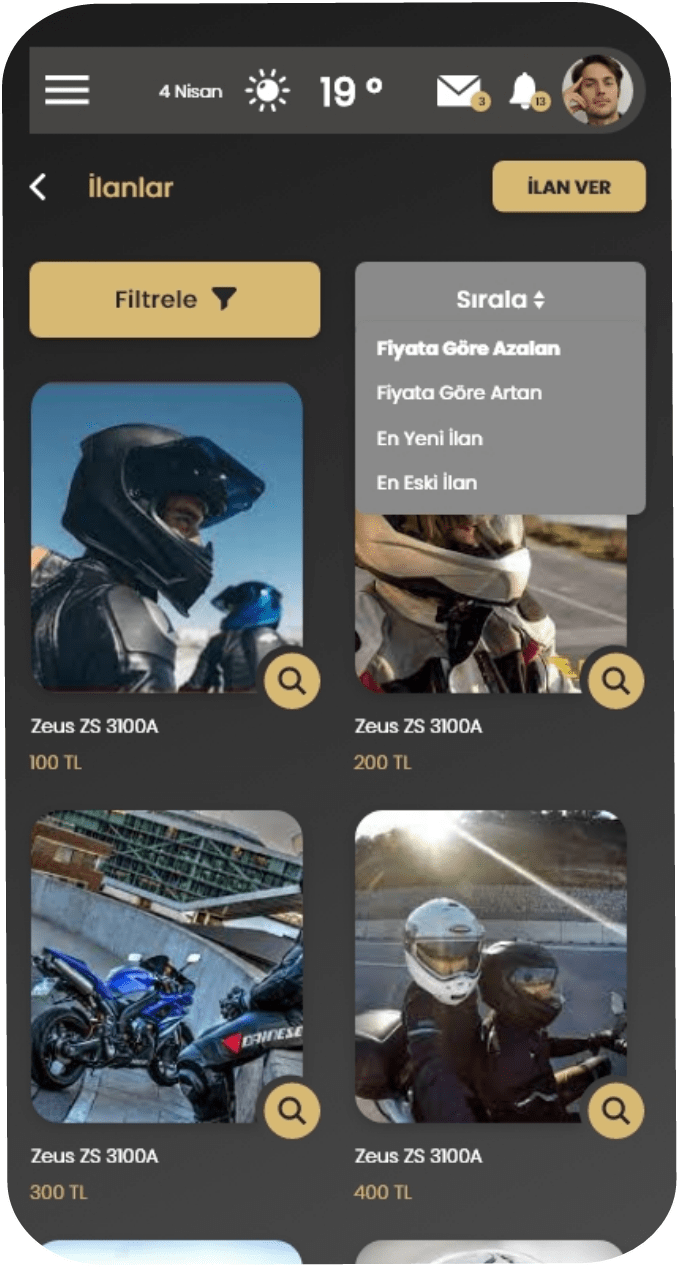Open the hamburger menu
This screenshot has width=679, height=1267.
pyautogui.click(x=67, y=90)
